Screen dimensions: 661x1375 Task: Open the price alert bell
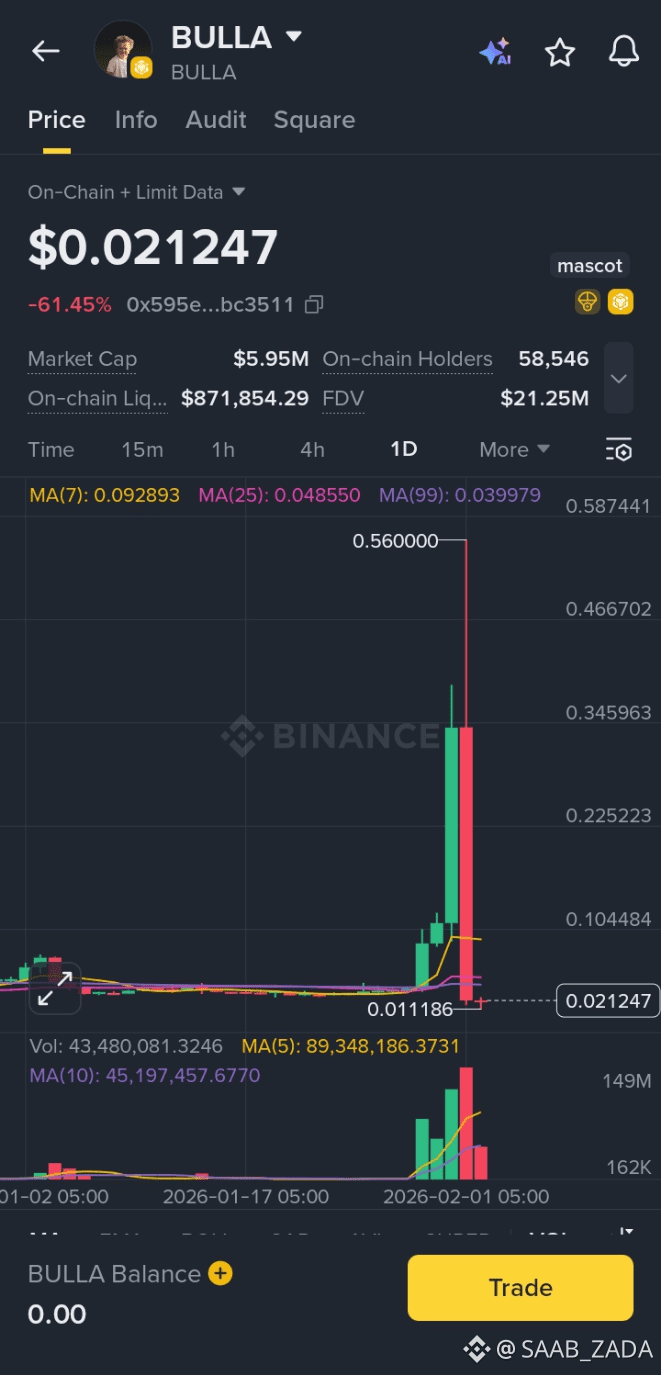coord(624,51)
